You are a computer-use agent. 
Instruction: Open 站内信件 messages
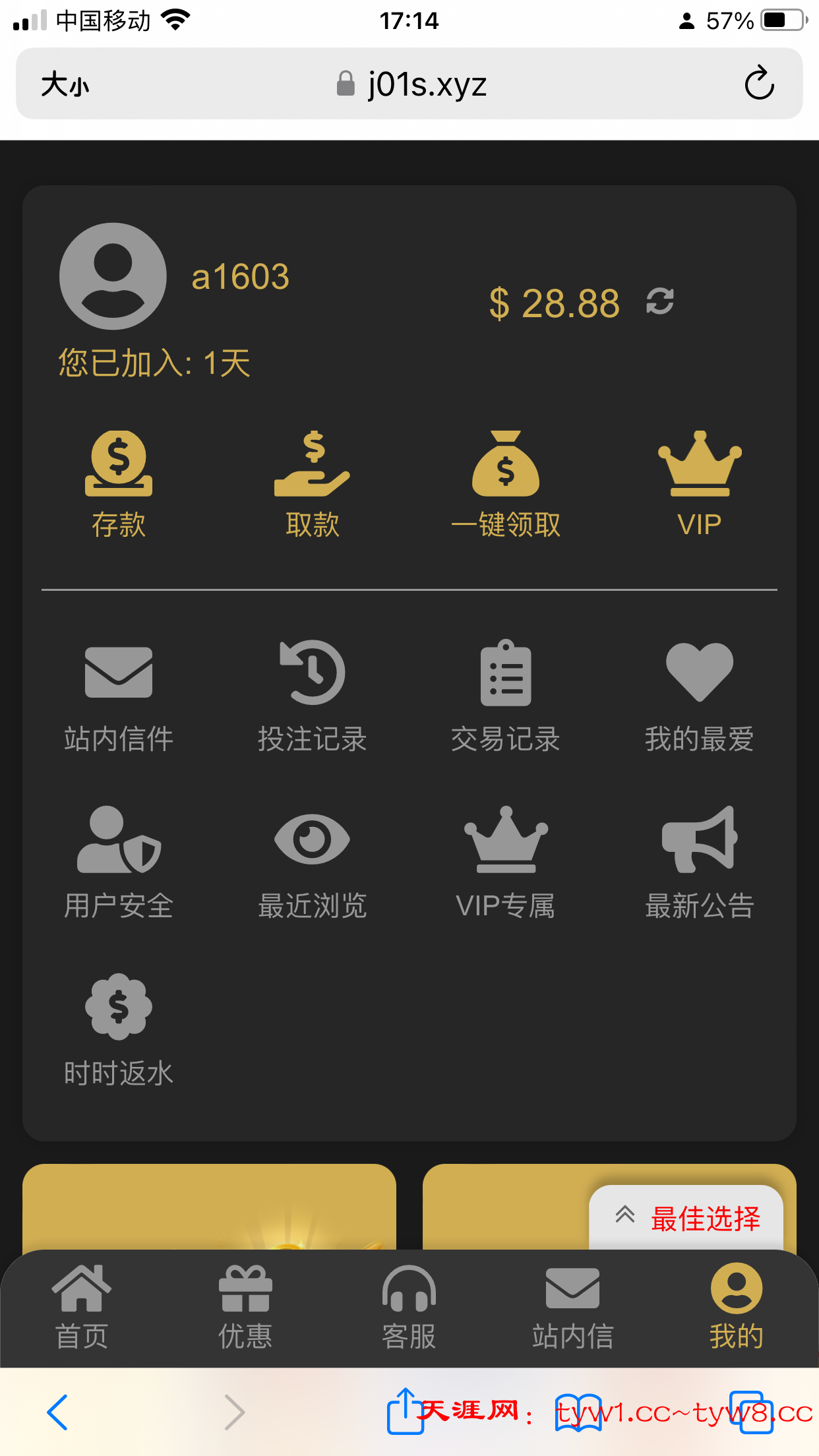(x=119, y=696)
